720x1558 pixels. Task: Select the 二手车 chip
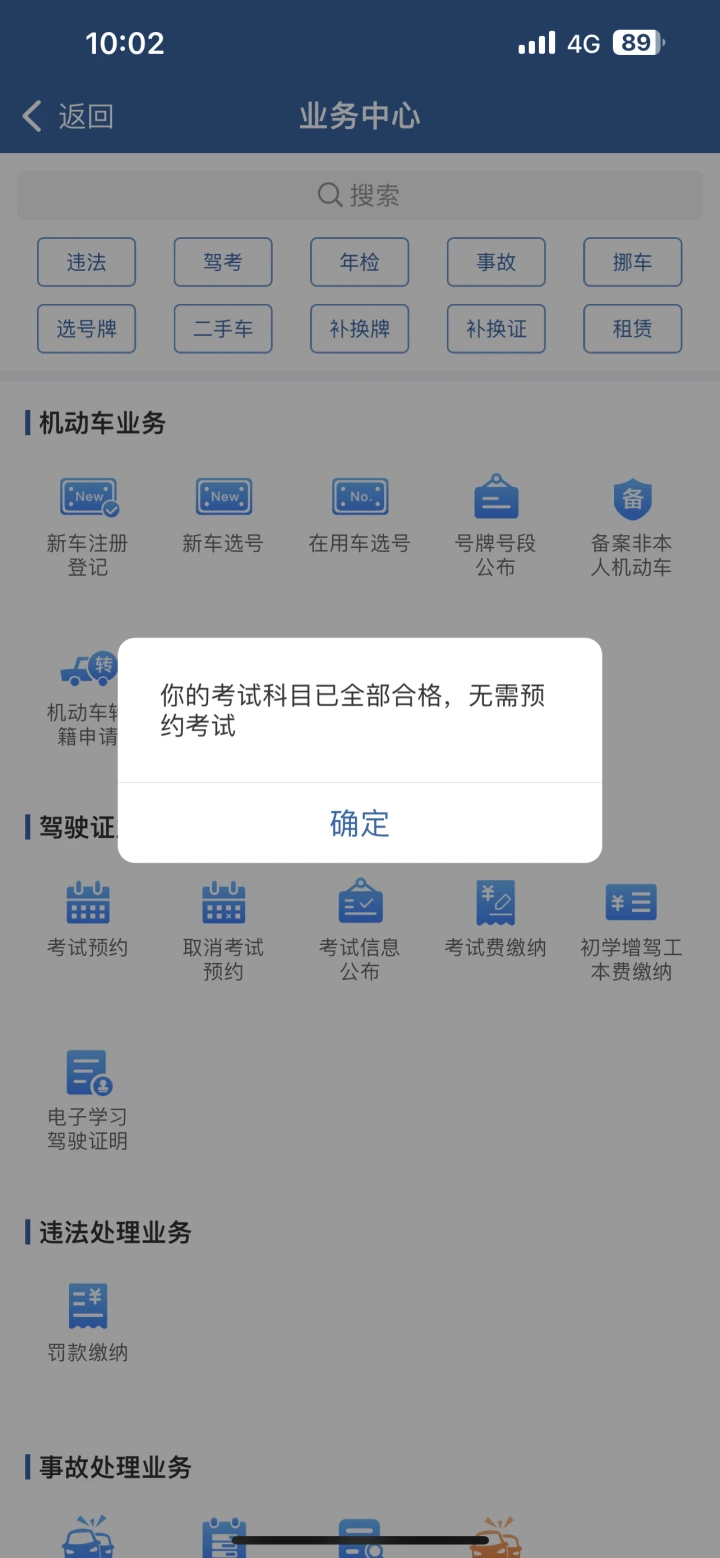click(x=223, y=329)
